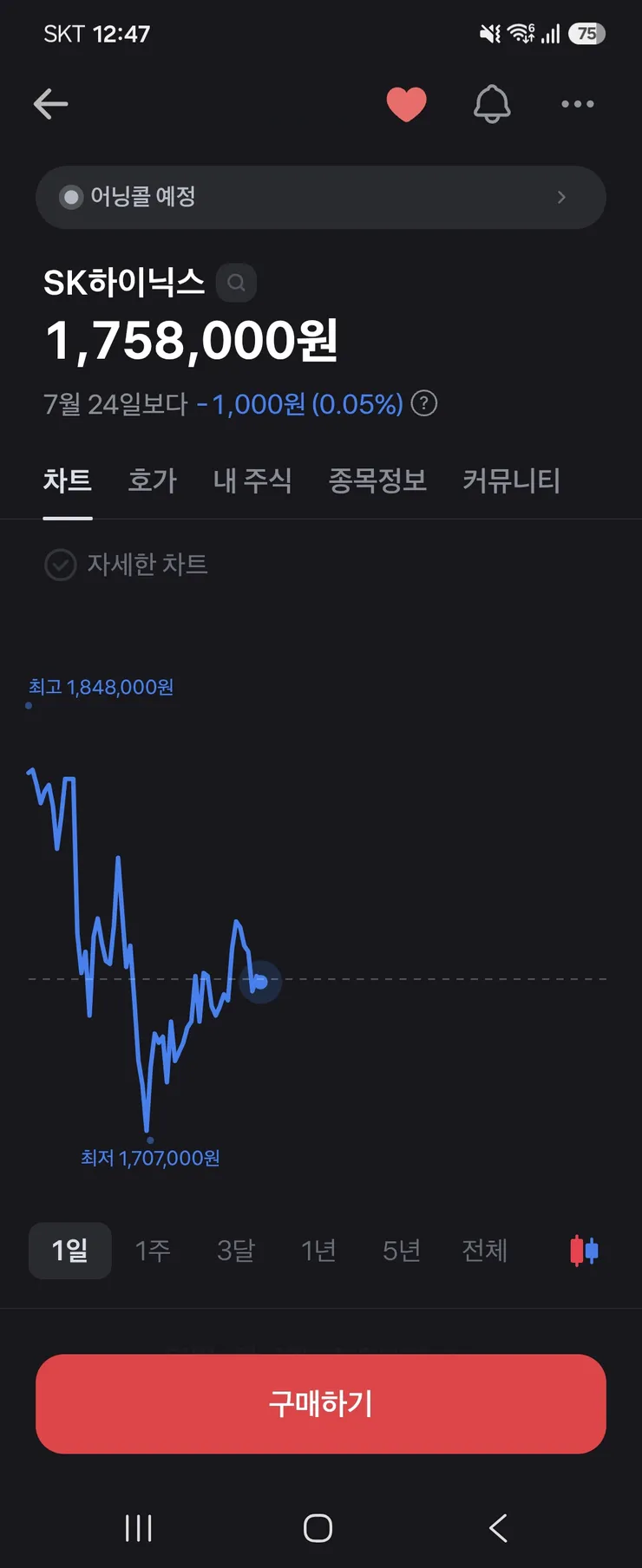Show help for the price change

click(423, 403)
